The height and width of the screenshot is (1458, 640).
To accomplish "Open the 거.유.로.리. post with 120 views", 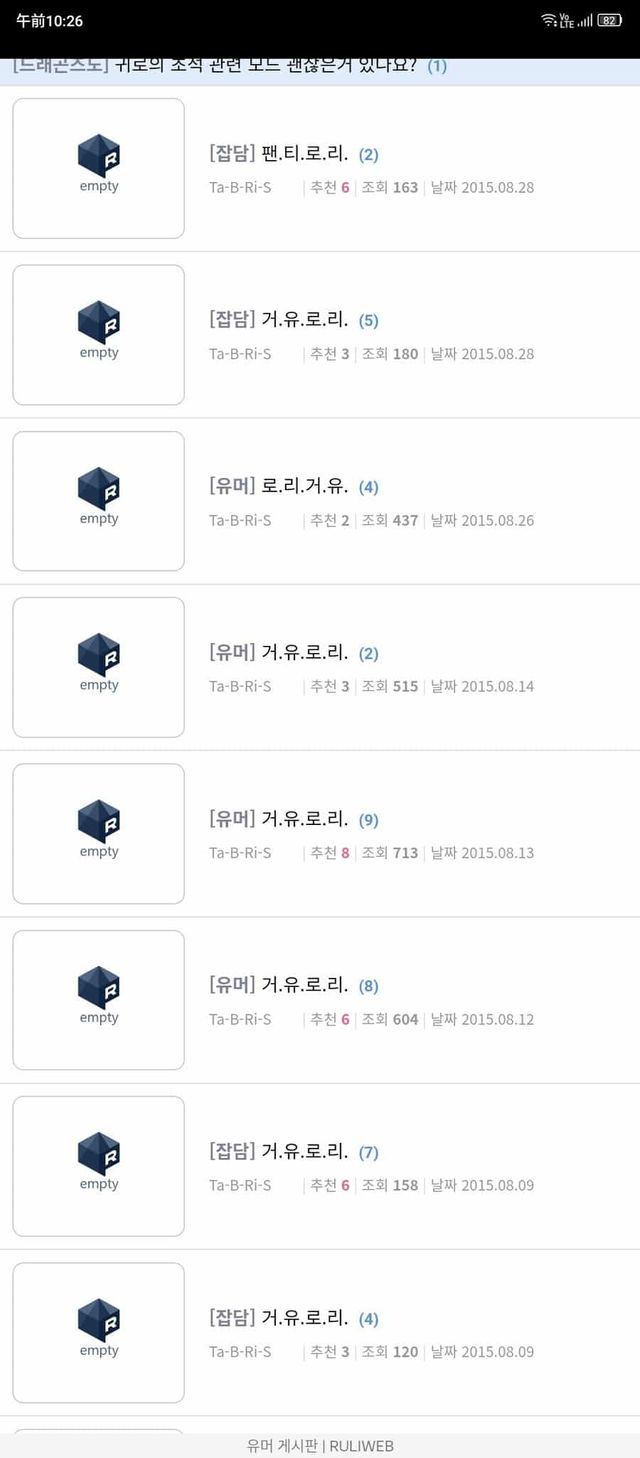I will pos(304,1318).
